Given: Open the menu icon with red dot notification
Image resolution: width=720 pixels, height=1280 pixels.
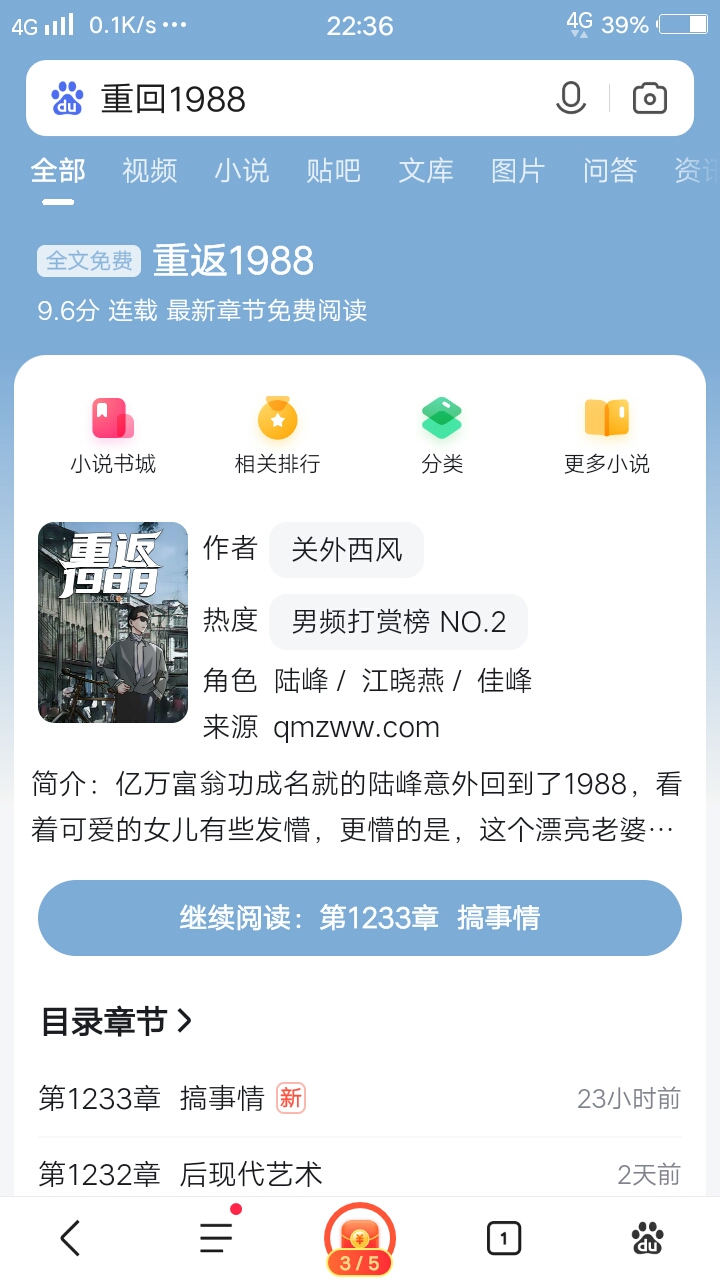Looking at the screenshot, I should tap(215, 1237).
